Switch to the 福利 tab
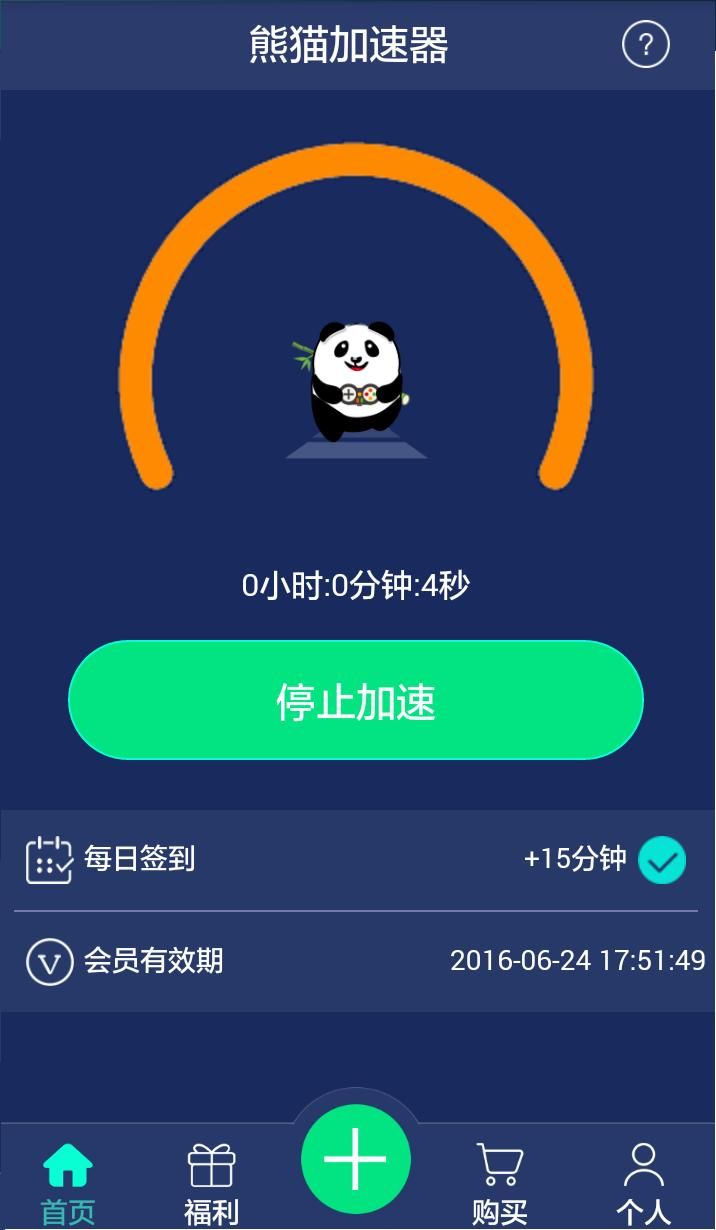The width and height of the screenshot is (716, 1230). [211, 1183]
